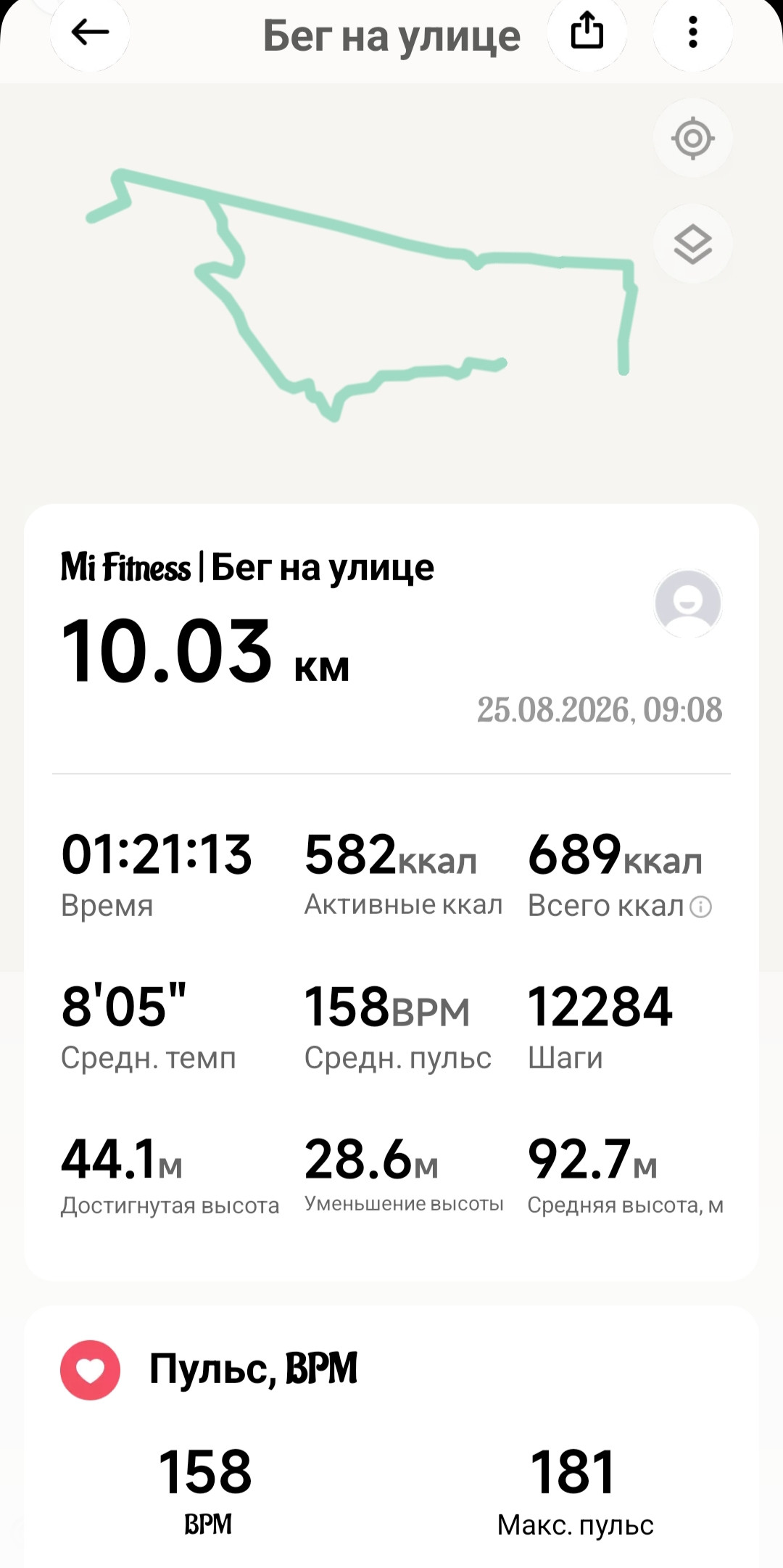
Task: Open the three-dot overflow menu
Action: pos(693,32)
